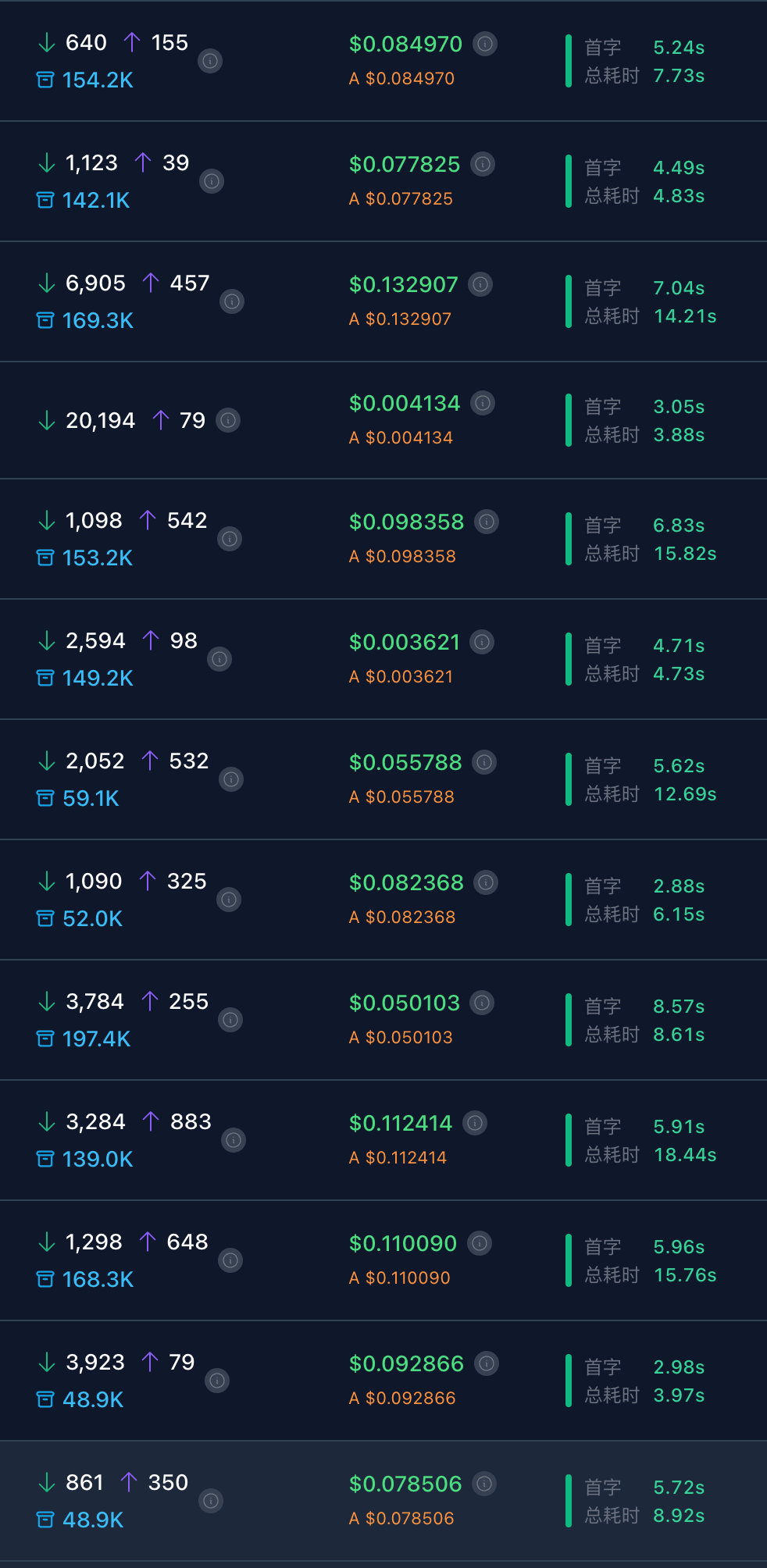Open the log row with cost $0.078506
The image size is (767, 1568).
click(x=383, y=1501)
